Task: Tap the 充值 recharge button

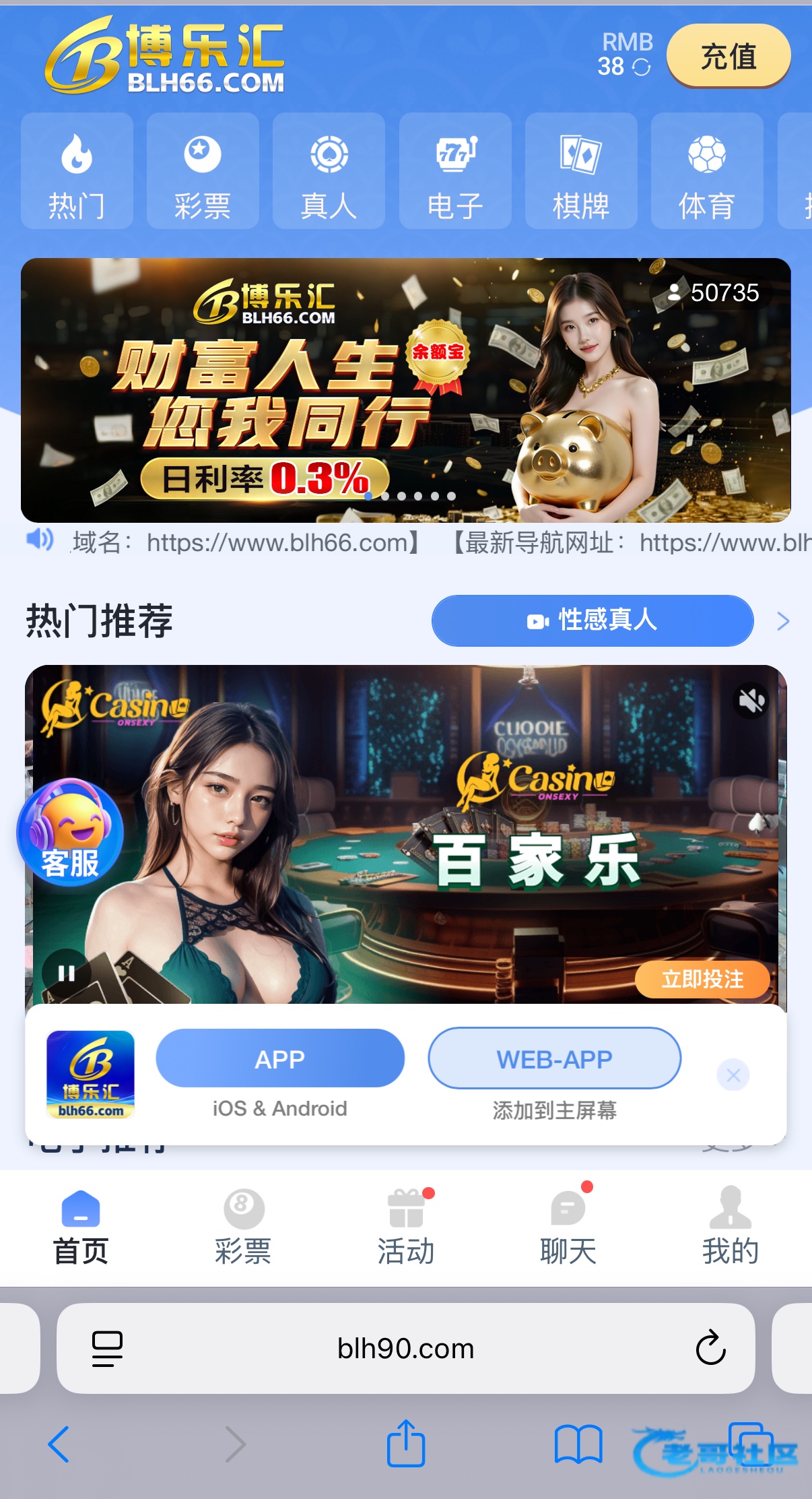Action: click(x=728, y=56)
